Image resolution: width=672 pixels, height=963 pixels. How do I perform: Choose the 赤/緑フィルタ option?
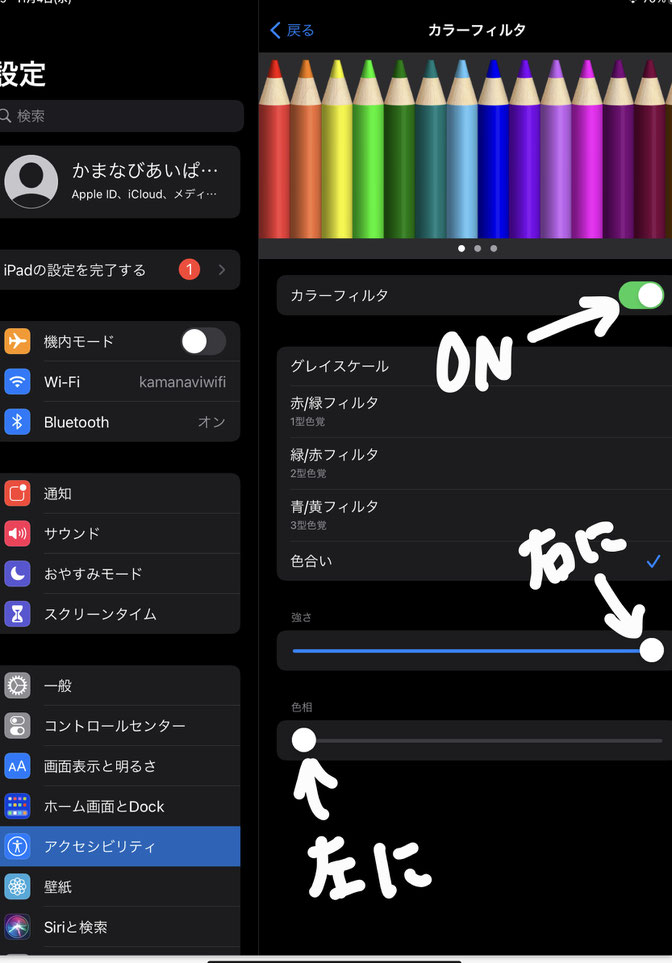[335, 408]
